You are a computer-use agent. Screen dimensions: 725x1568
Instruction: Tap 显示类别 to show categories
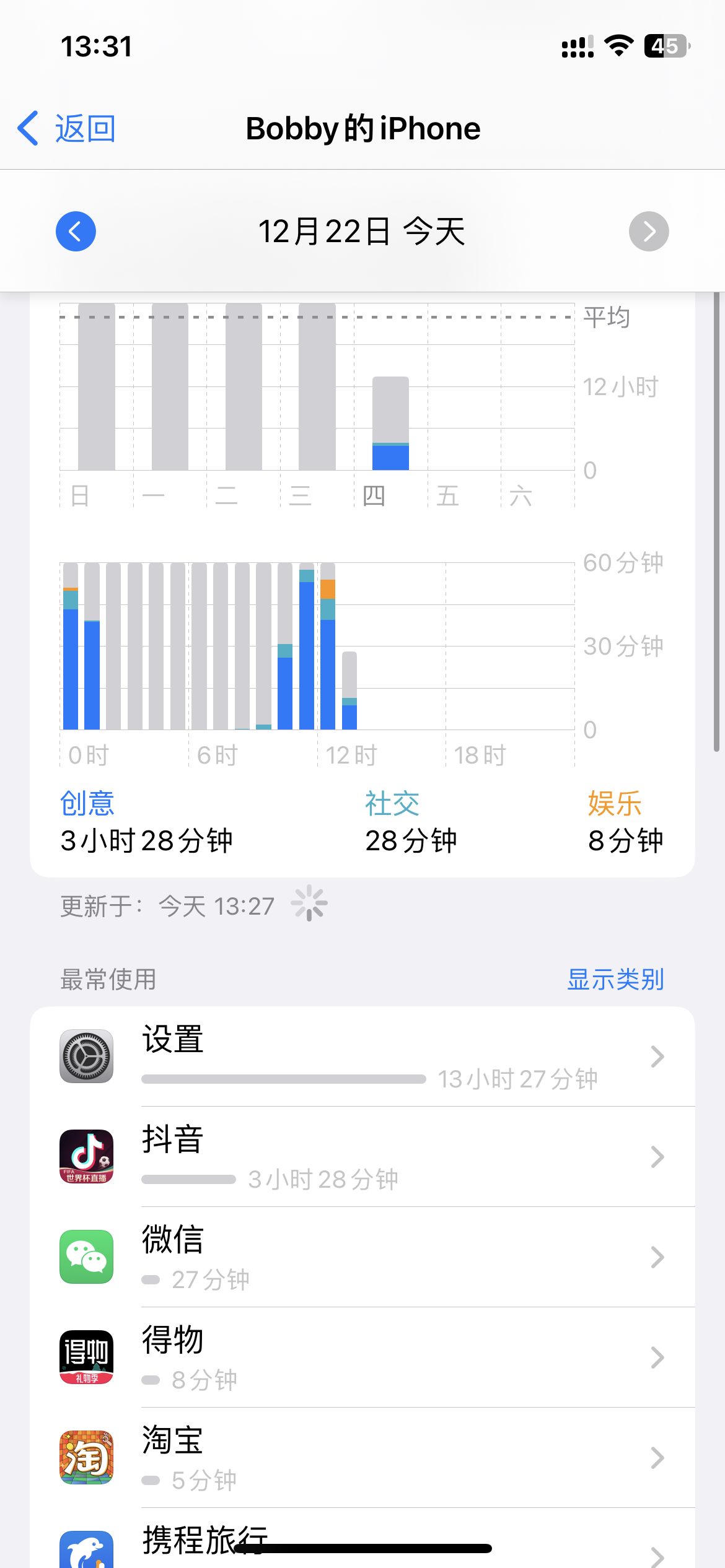tap(615, 980)
